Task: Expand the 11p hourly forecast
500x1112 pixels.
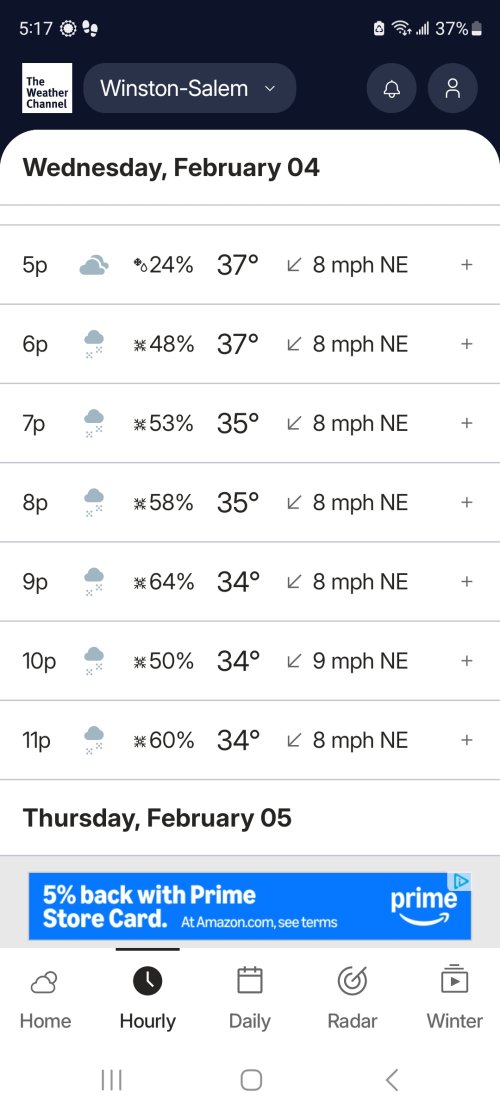Action: point(466,740)
